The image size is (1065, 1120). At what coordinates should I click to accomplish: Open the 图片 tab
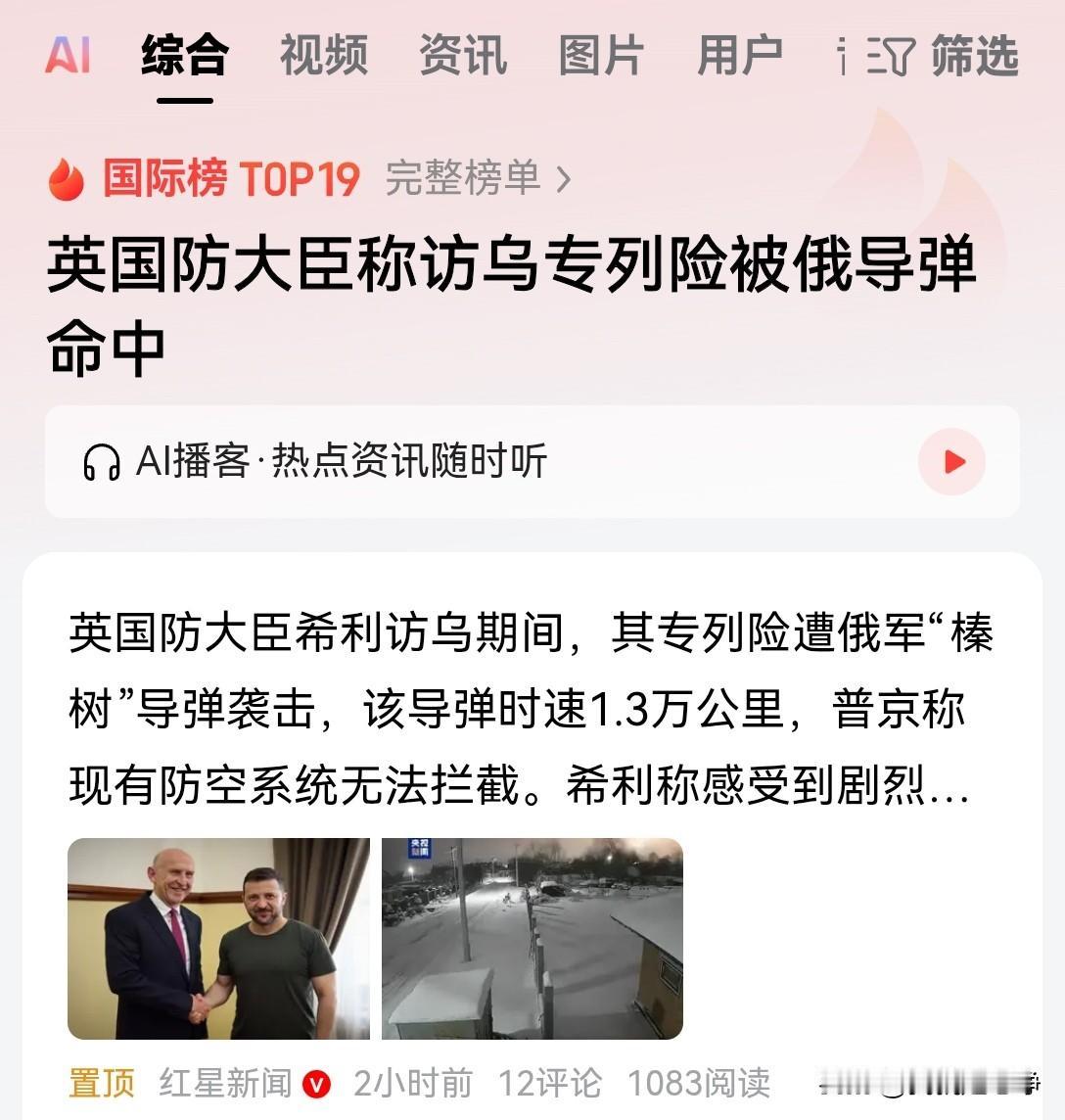pyautogui.click(x=598, y=56)
